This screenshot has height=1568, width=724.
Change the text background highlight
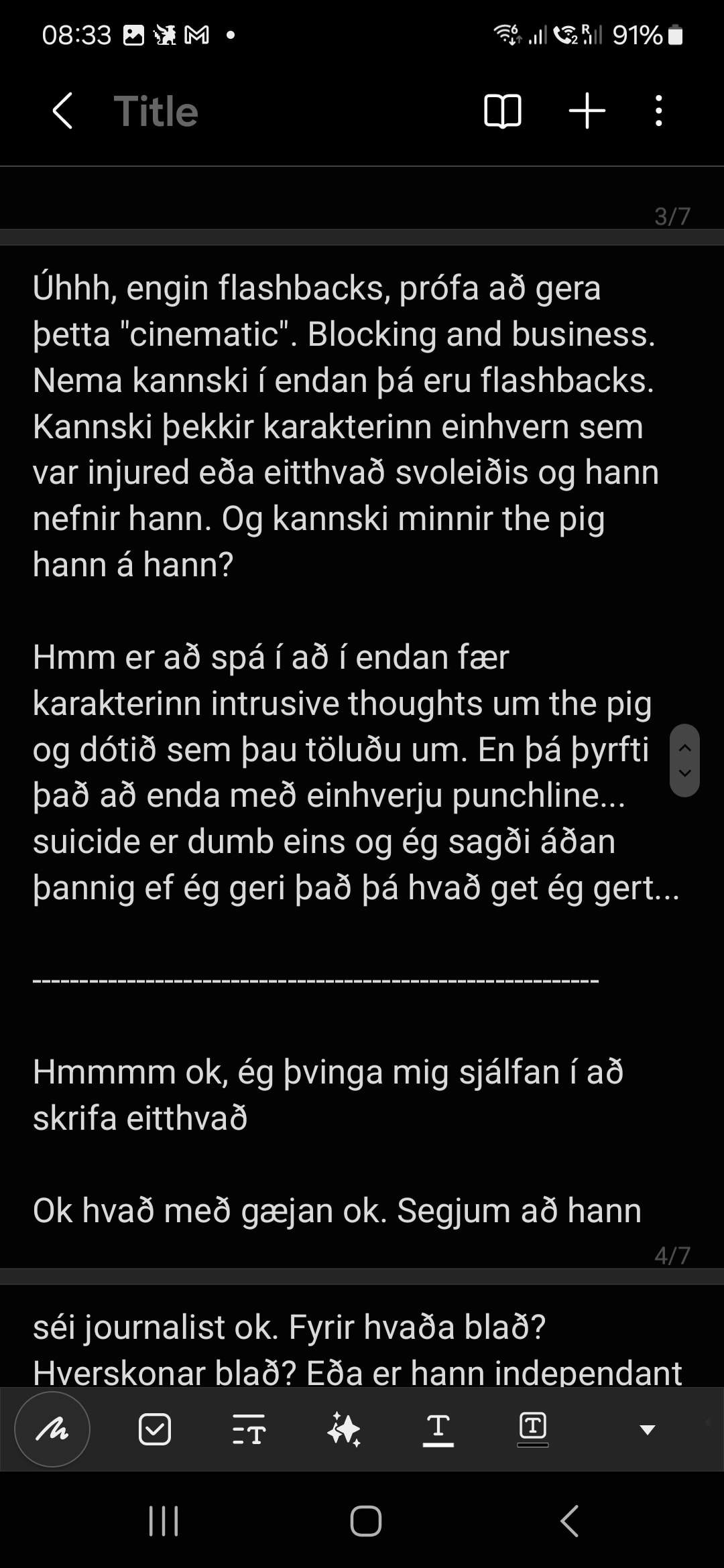[x=533, y=1429]
